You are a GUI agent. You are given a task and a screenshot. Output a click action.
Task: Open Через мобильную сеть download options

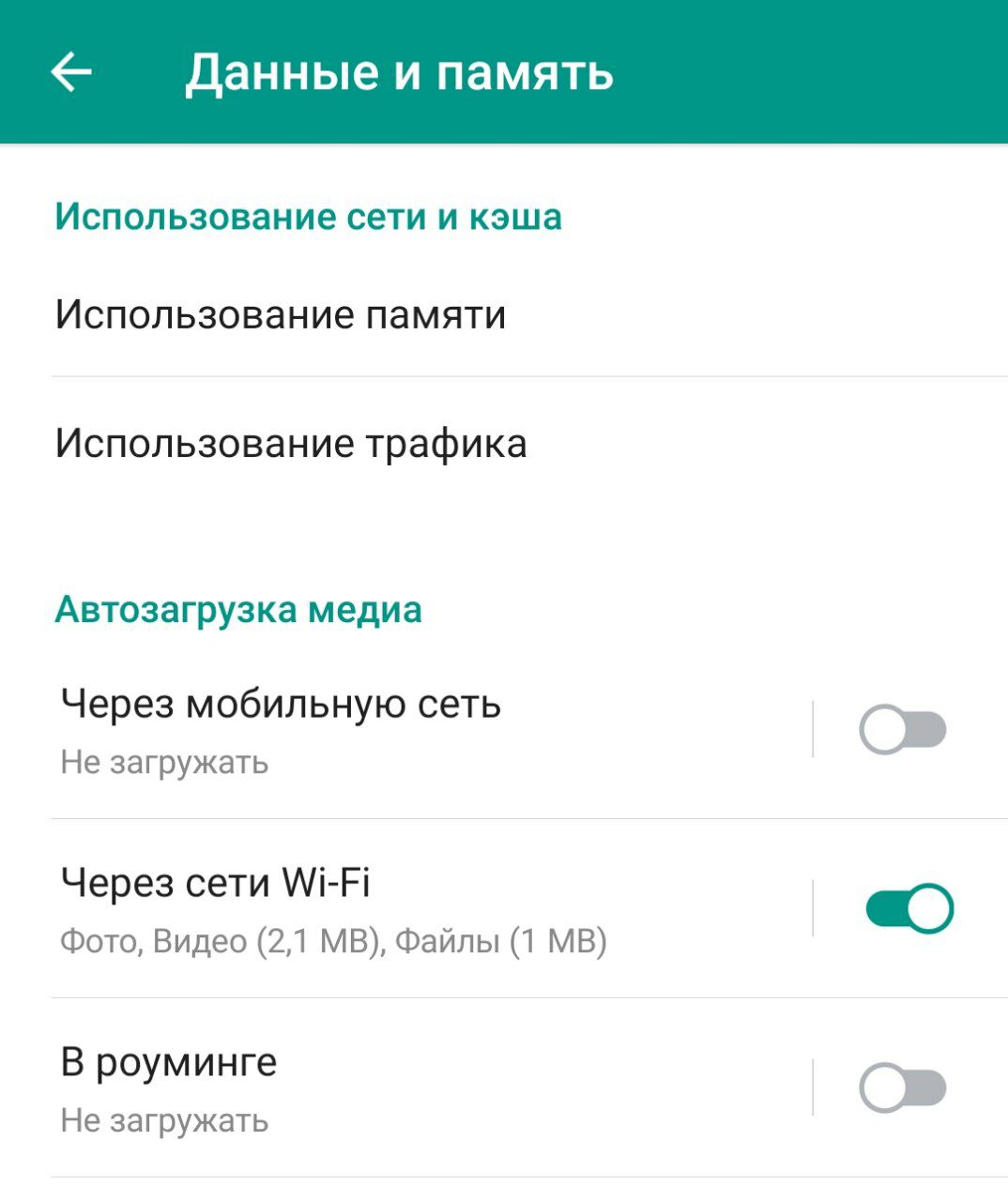[375, 729]
